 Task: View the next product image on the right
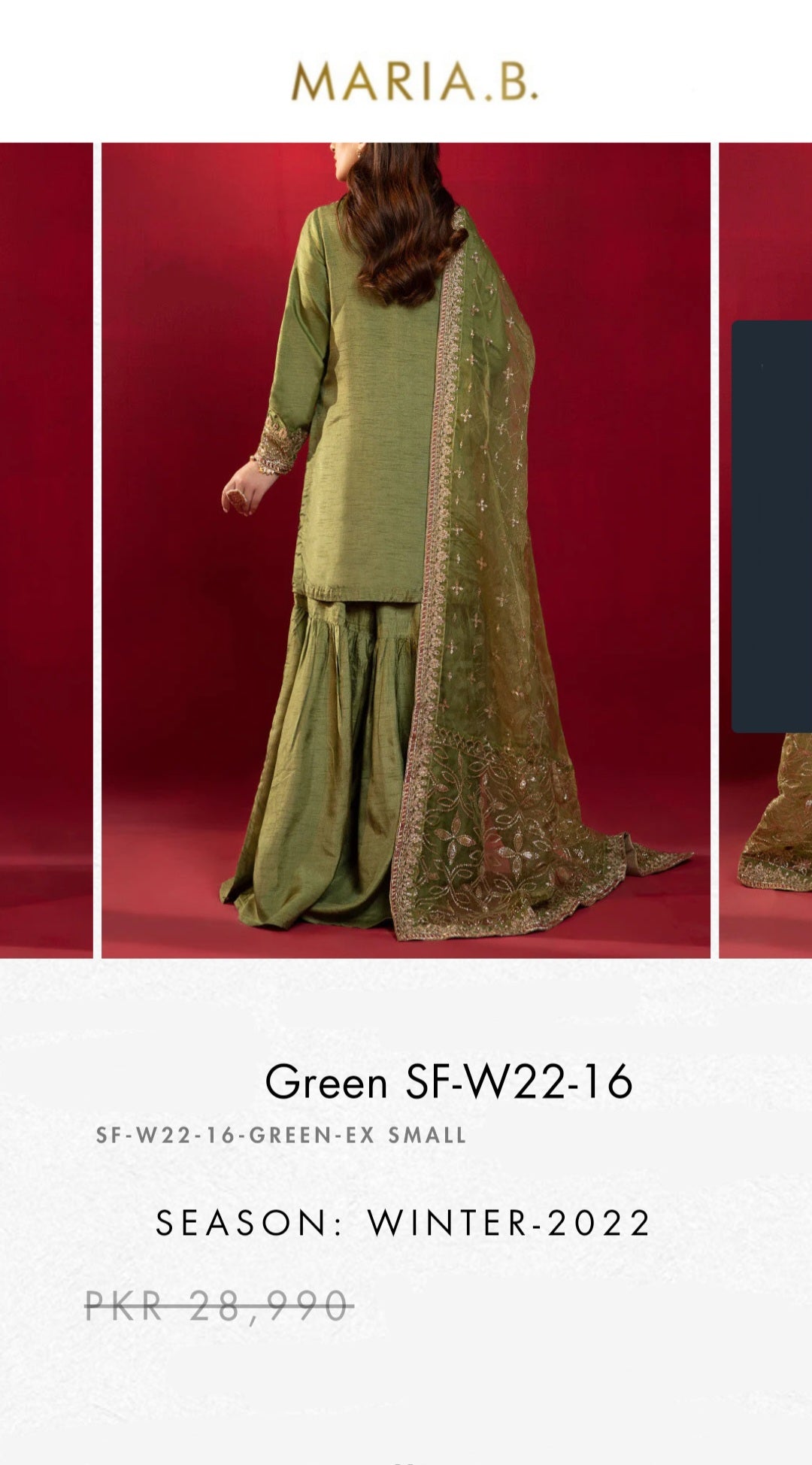point(765,550)
